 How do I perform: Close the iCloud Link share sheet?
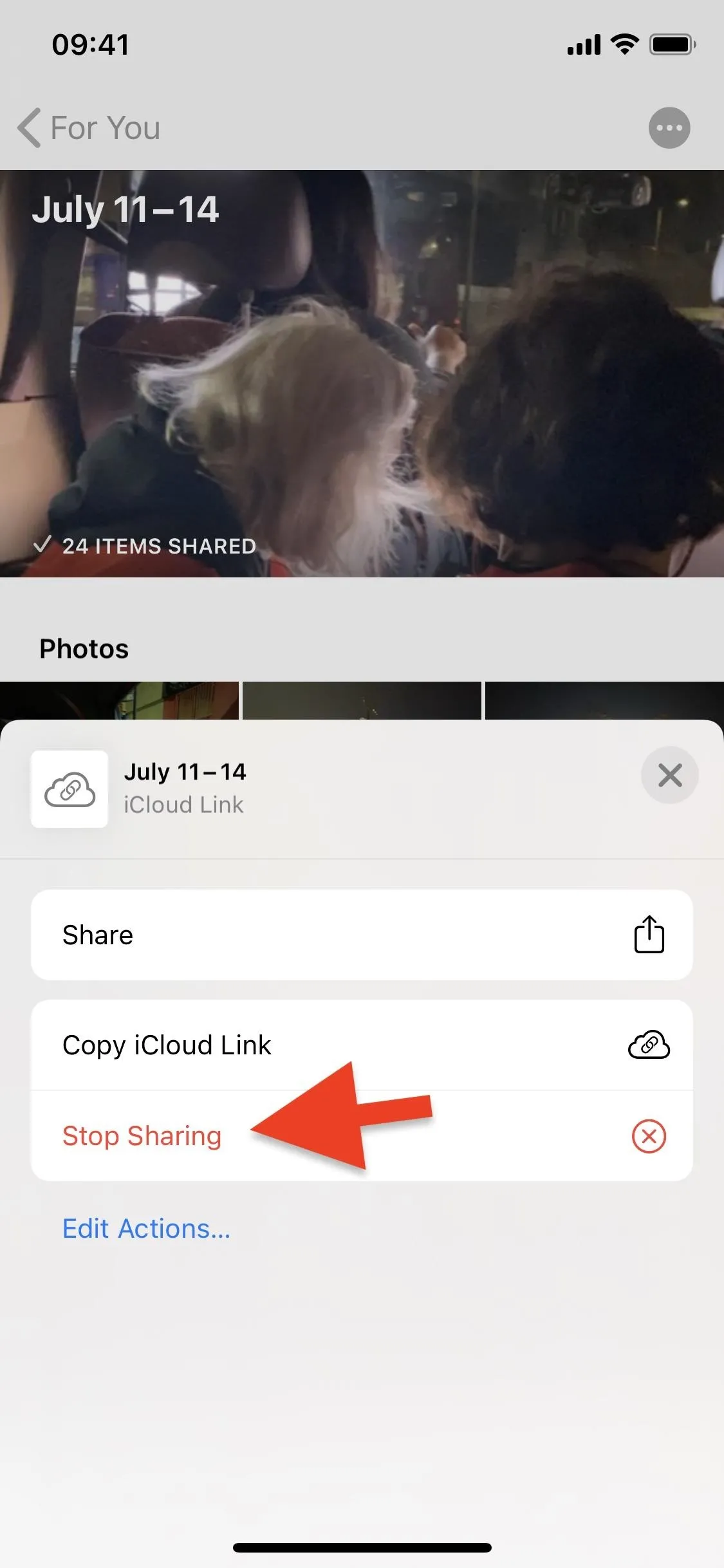[x=669, y=775]
